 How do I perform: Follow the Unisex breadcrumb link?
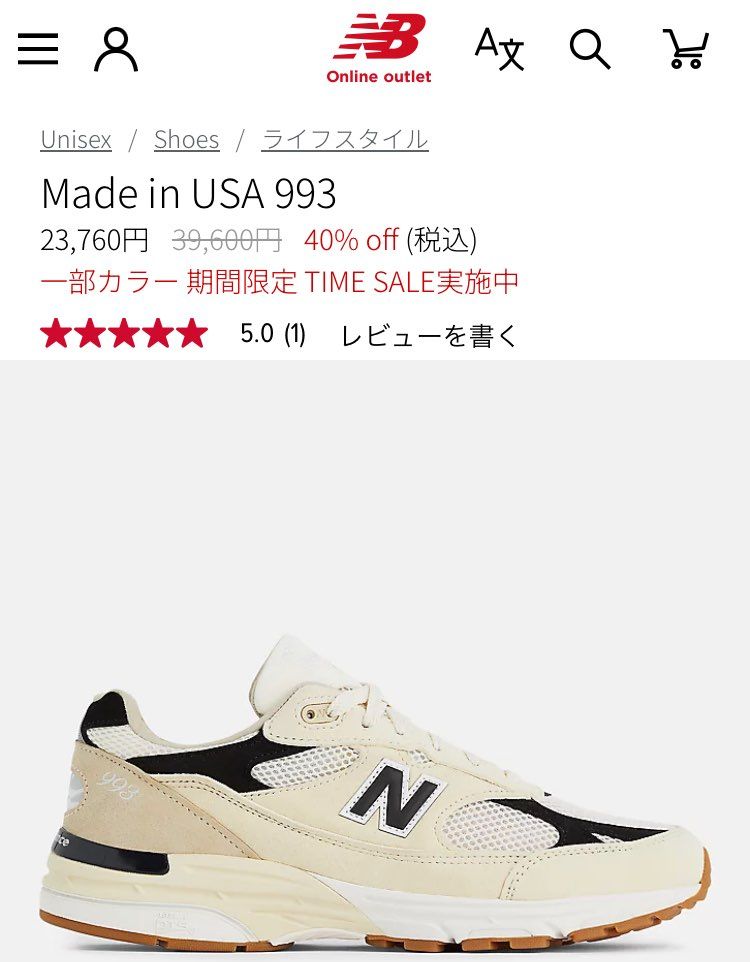[x=76, y=140]
